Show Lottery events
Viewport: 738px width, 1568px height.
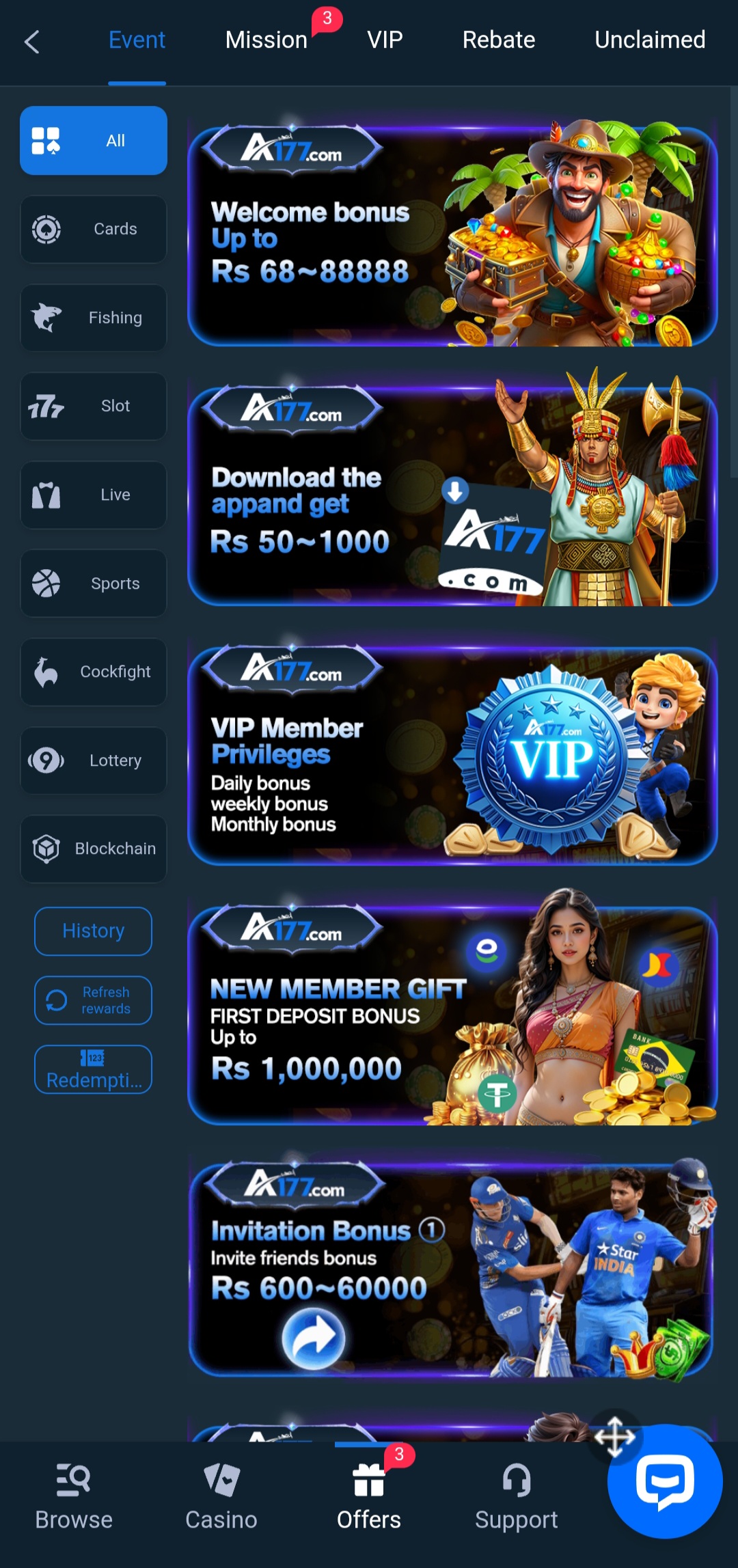coord(94,760)
